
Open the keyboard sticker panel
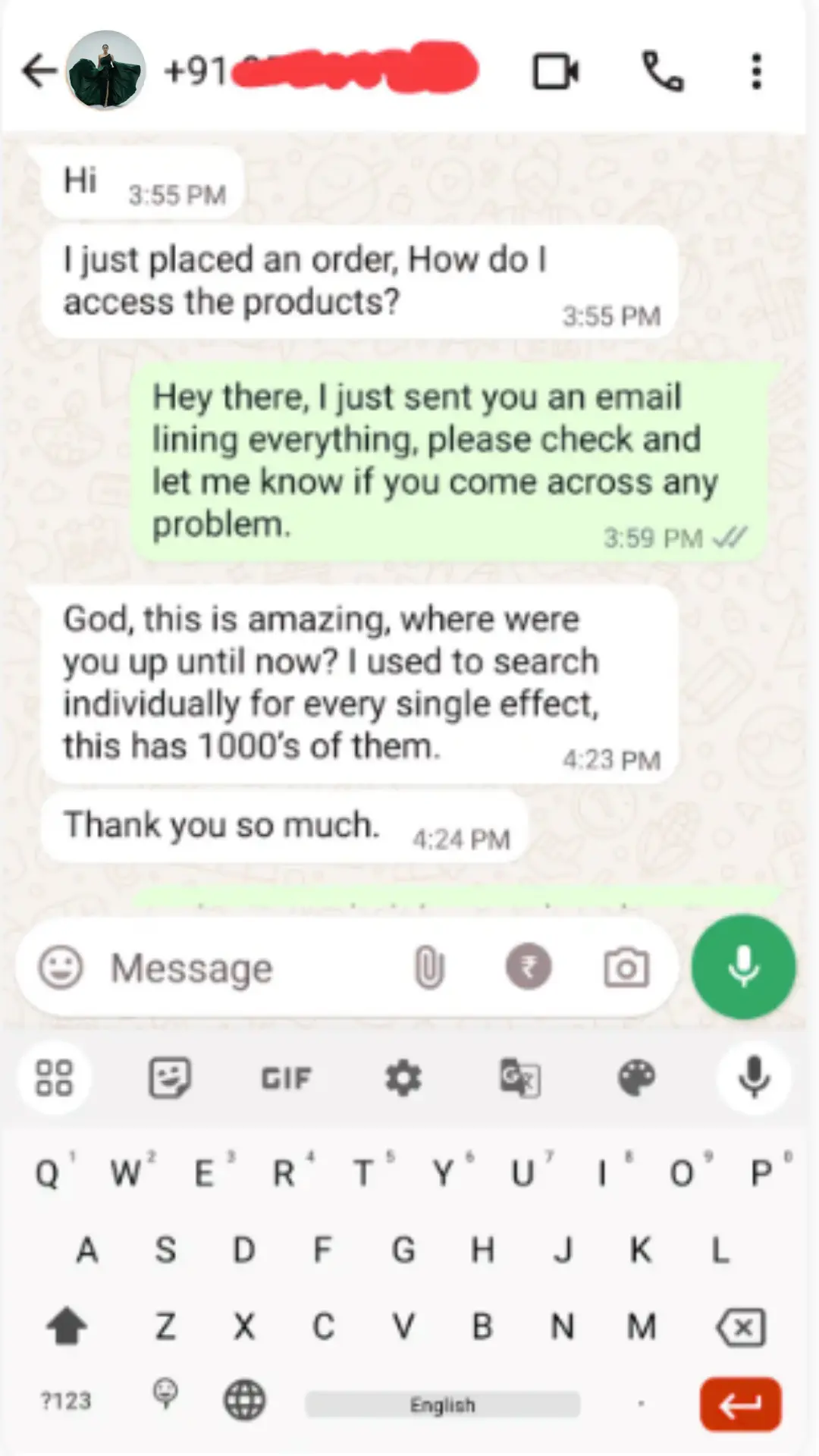click(x=170, y=1078)
